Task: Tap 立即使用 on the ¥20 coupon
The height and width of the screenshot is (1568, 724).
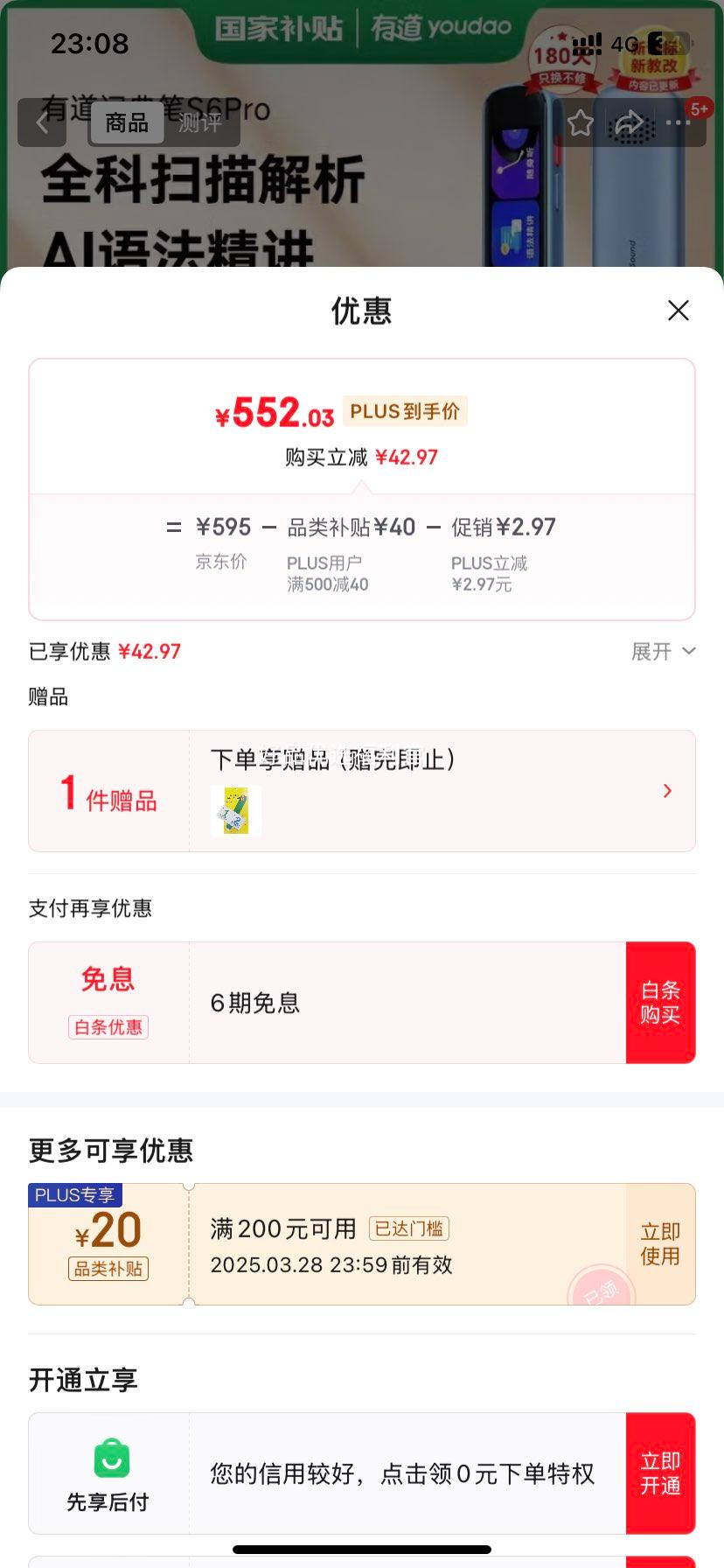Action: 660,1242
